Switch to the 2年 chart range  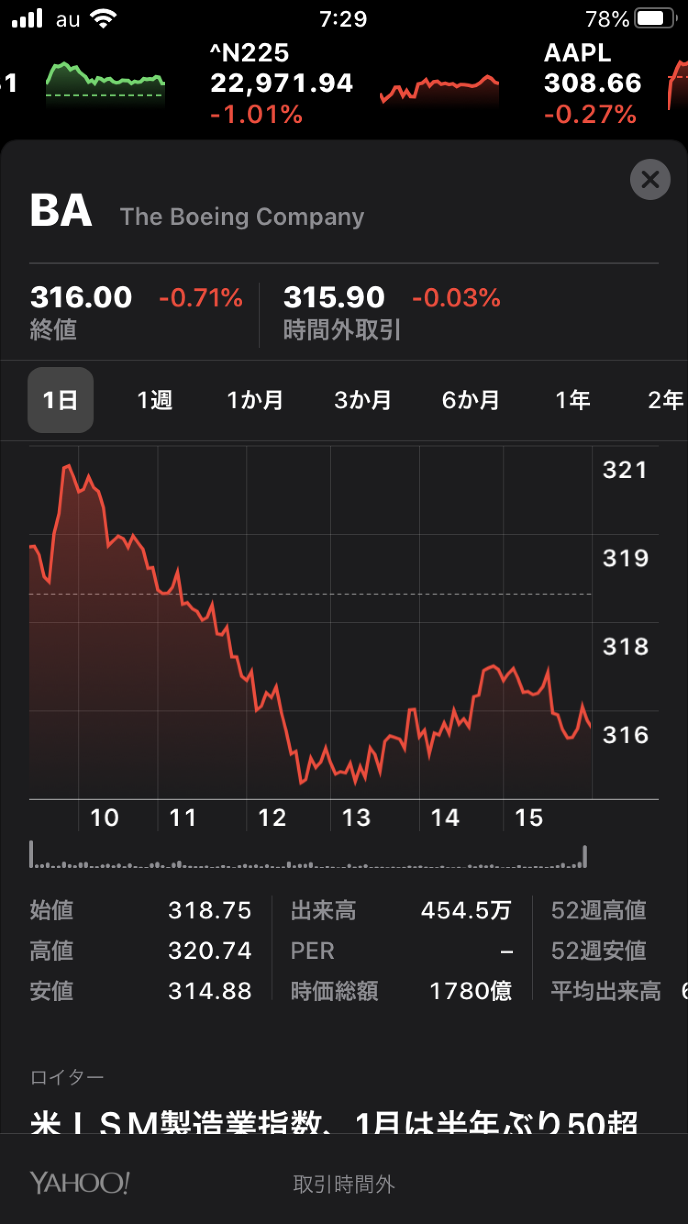(665, 400)
